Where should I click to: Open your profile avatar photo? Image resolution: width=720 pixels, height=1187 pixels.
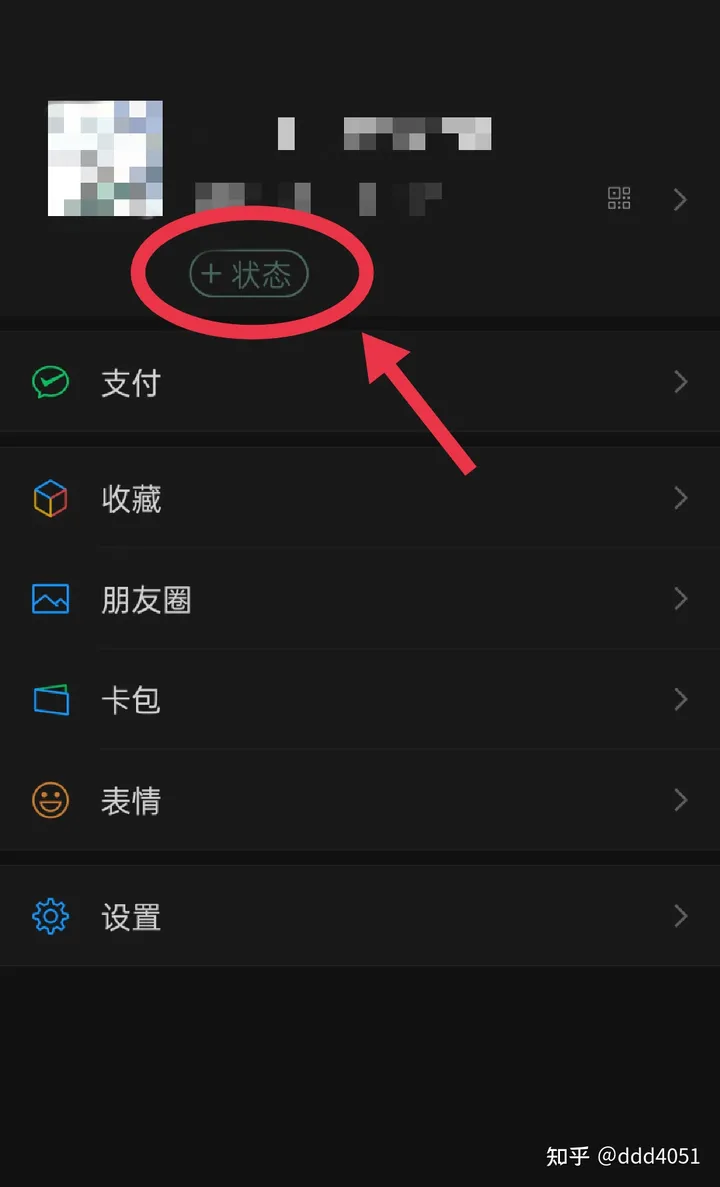pos(105,160)
